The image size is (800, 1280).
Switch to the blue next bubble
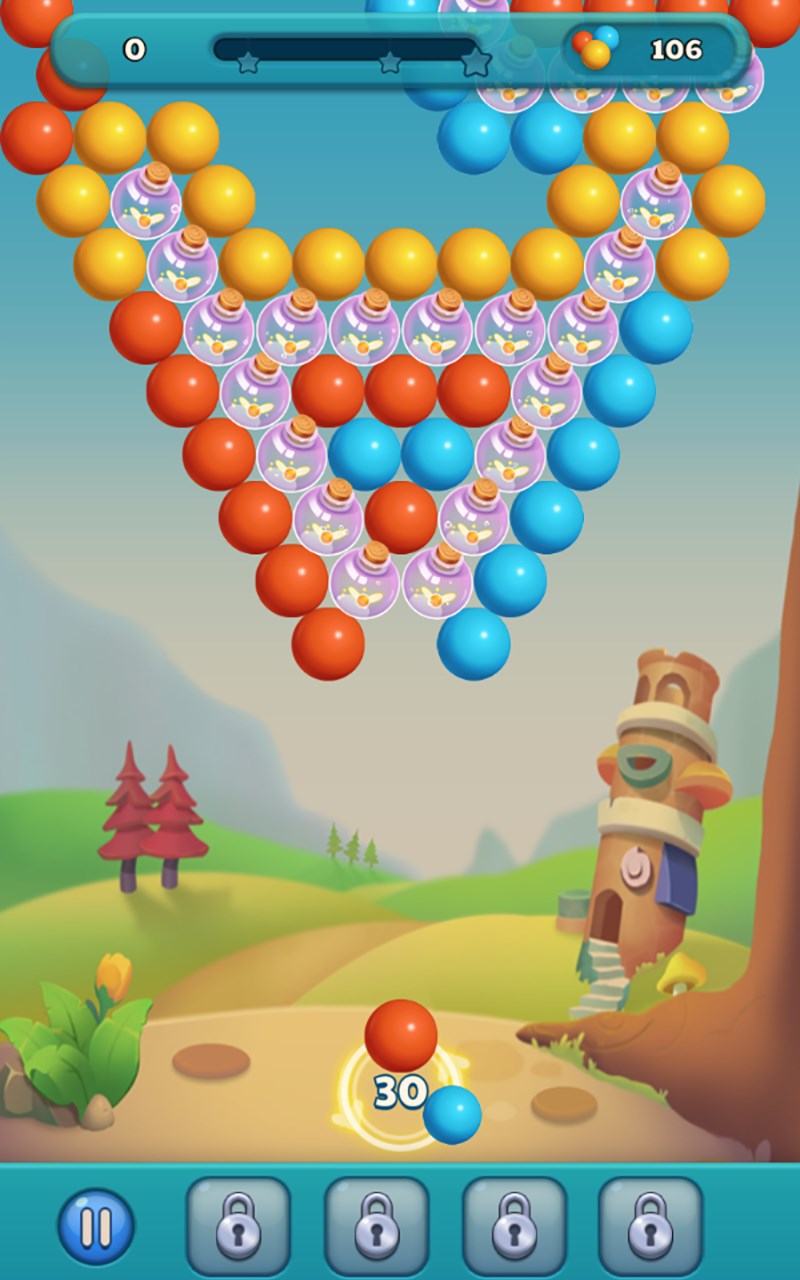point(452,1114)
